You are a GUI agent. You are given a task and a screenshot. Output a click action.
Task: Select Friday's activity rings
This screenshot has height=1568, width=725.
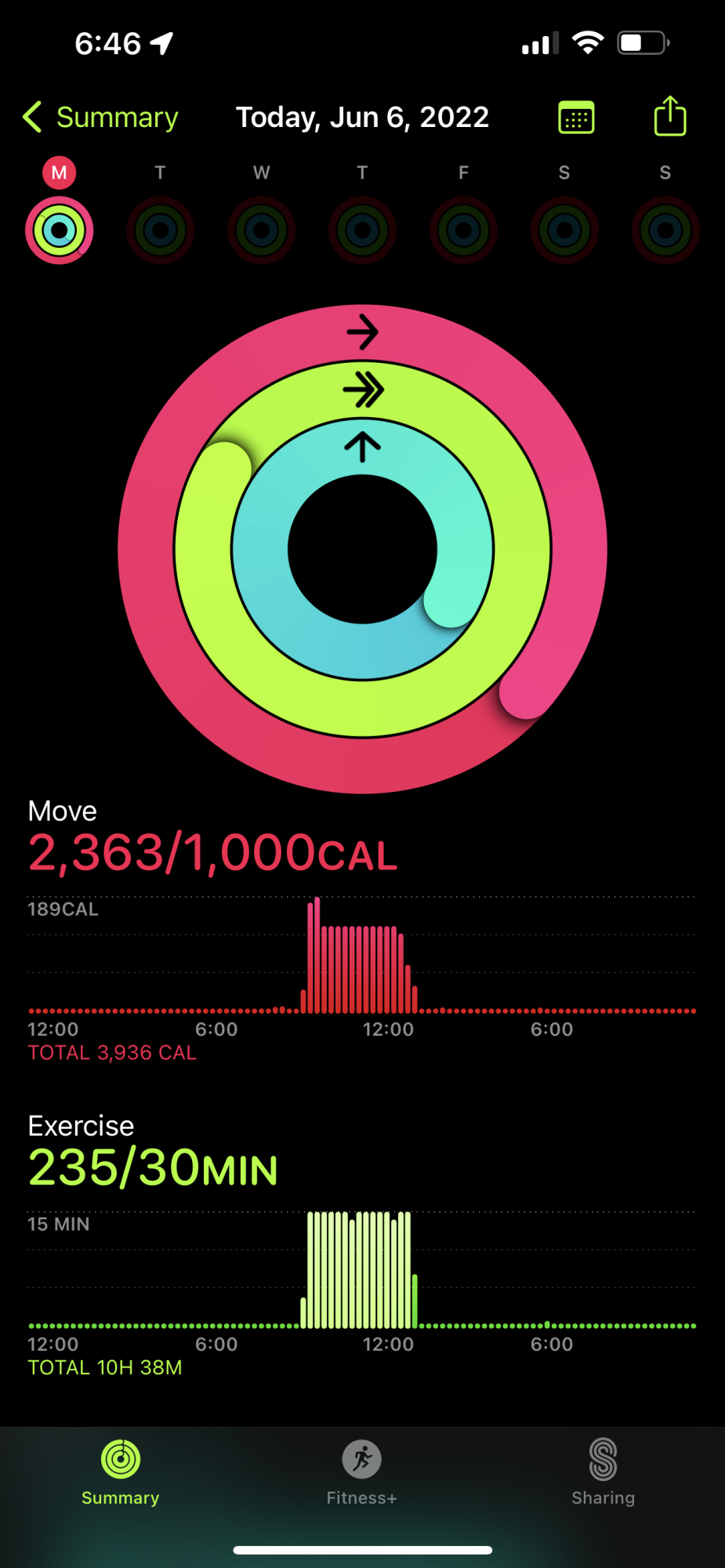coord(463,230)
